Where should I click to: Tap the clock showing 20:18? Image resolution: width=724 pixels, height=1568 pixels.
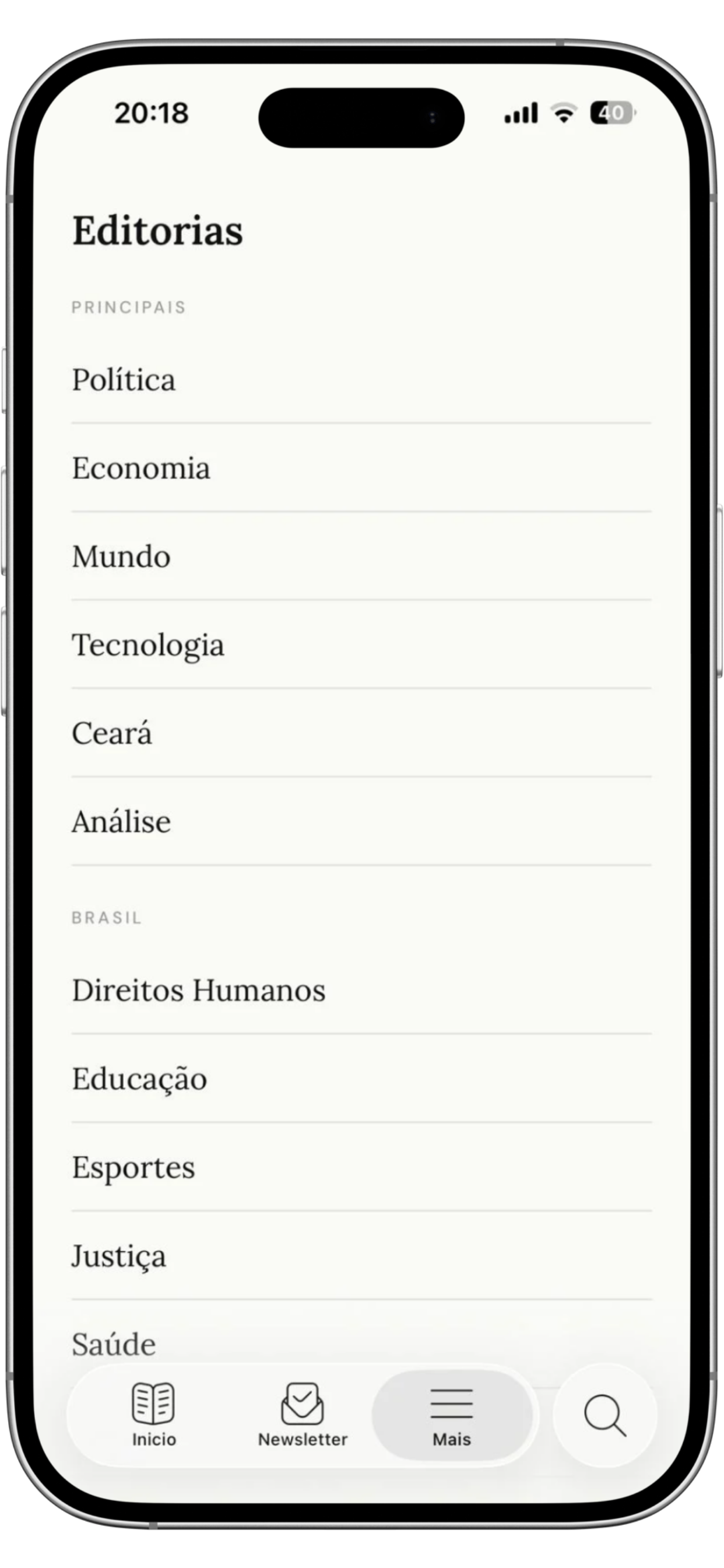point(152,113)
